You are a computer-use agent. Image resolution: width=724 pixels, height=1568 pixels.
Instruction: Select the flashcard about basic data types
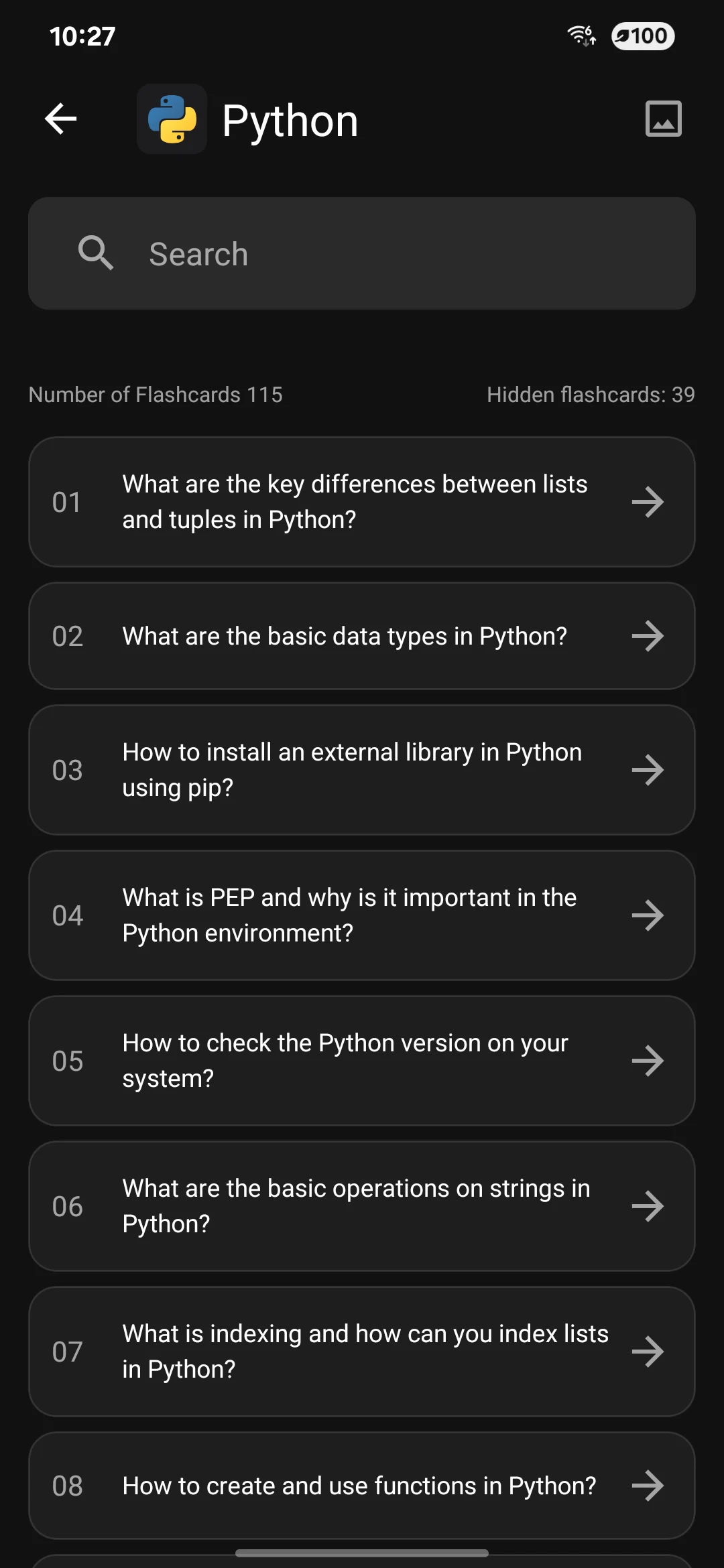click(x=362, y=635)
